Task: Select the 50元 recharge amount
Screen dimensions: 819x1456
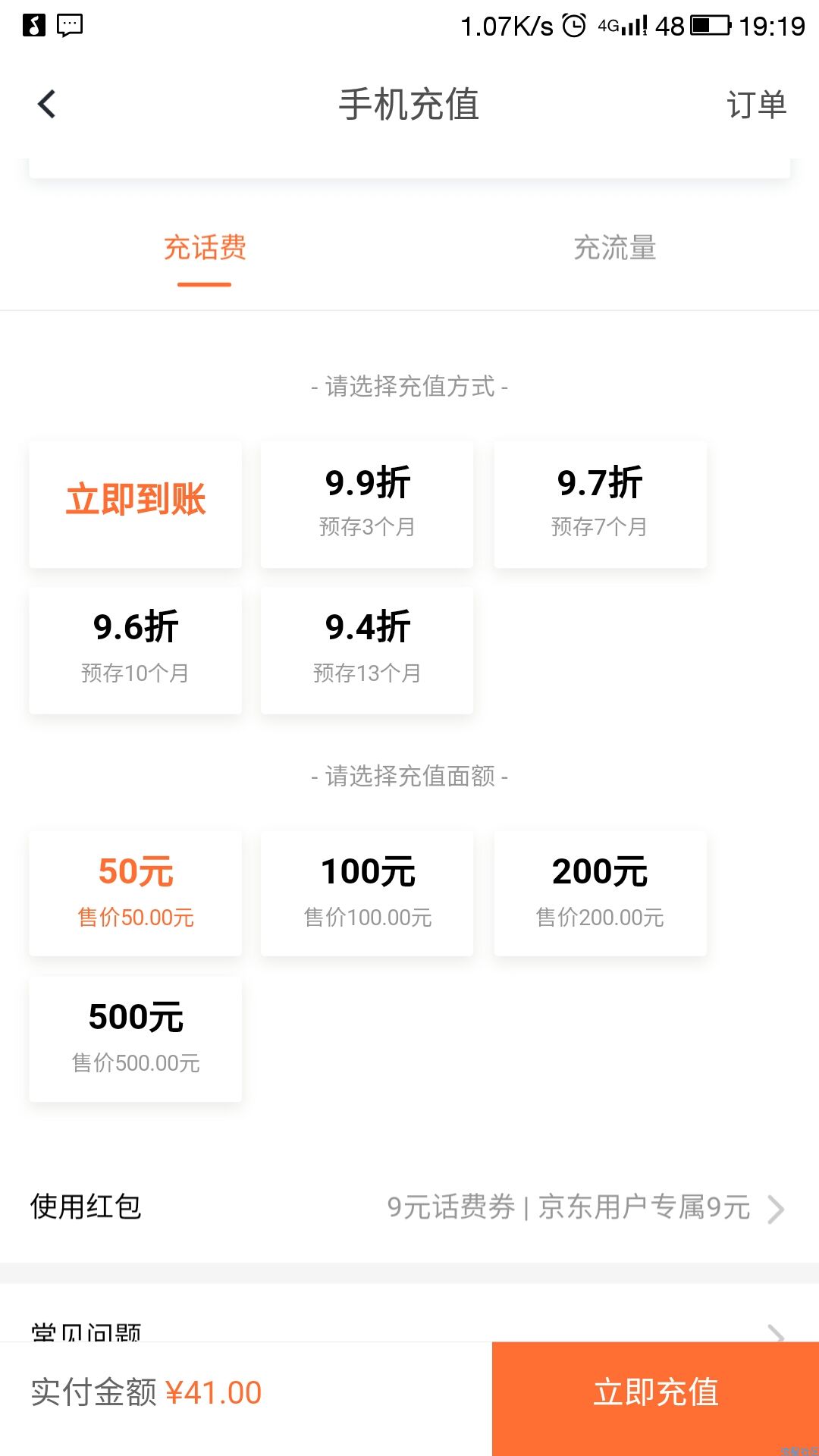Action: (x=136, y=893)
